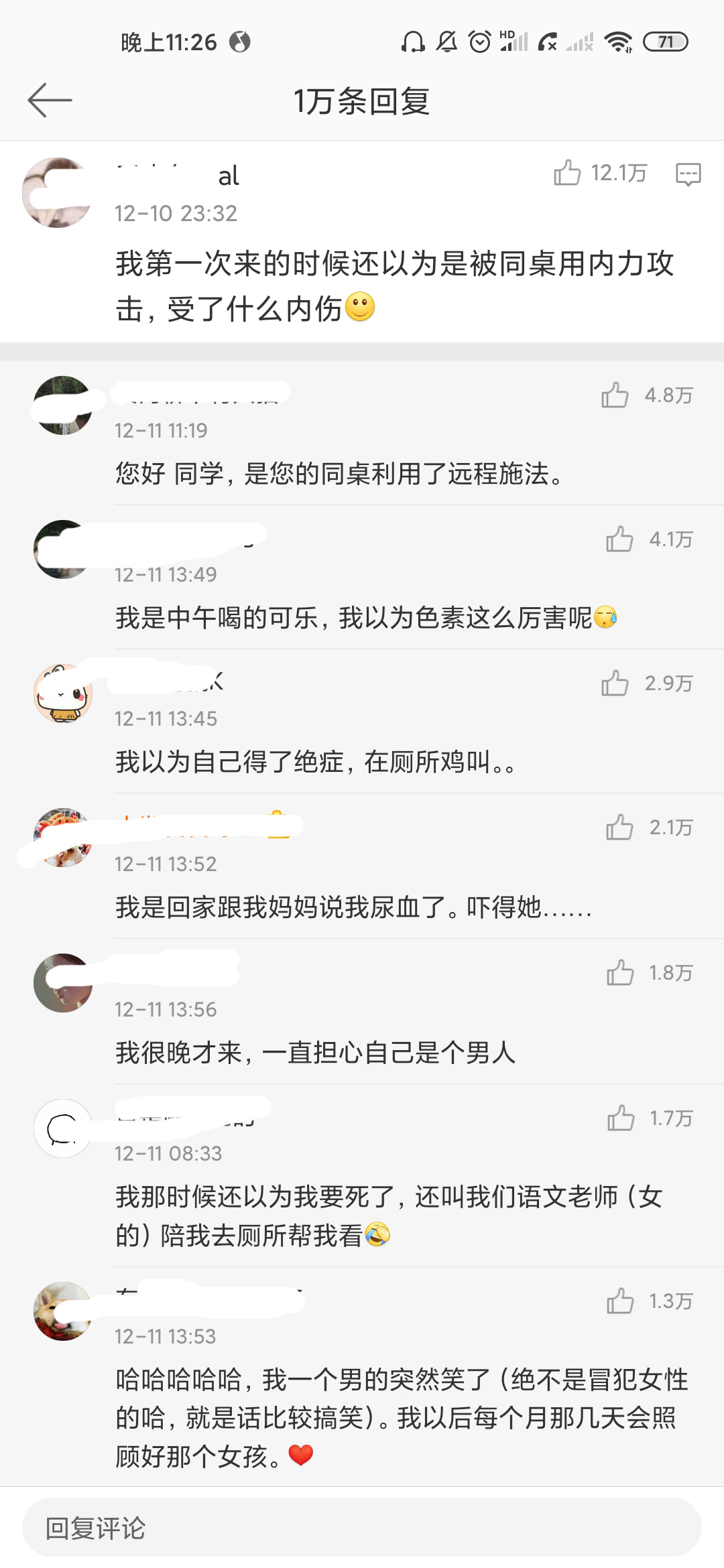Tap the thumbs-up on the bottom 哈哈哈 reply
Image resolution: width=724 pixels, height=1568 pixels.
tap(618, 1299)
